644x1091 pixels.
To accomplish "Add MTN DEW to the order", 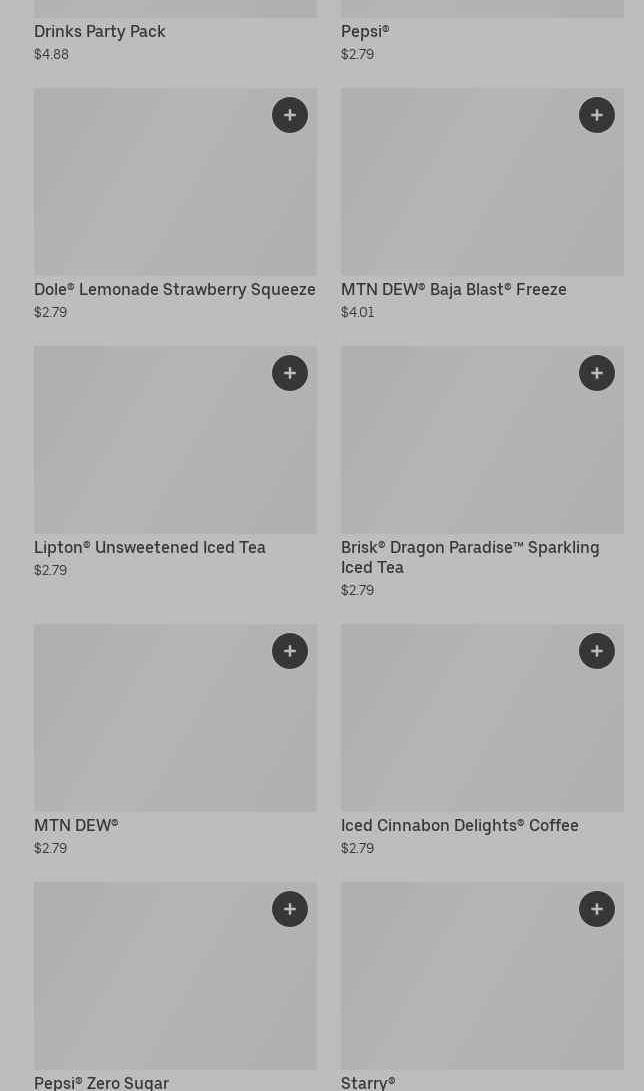I will click(290, 651).
